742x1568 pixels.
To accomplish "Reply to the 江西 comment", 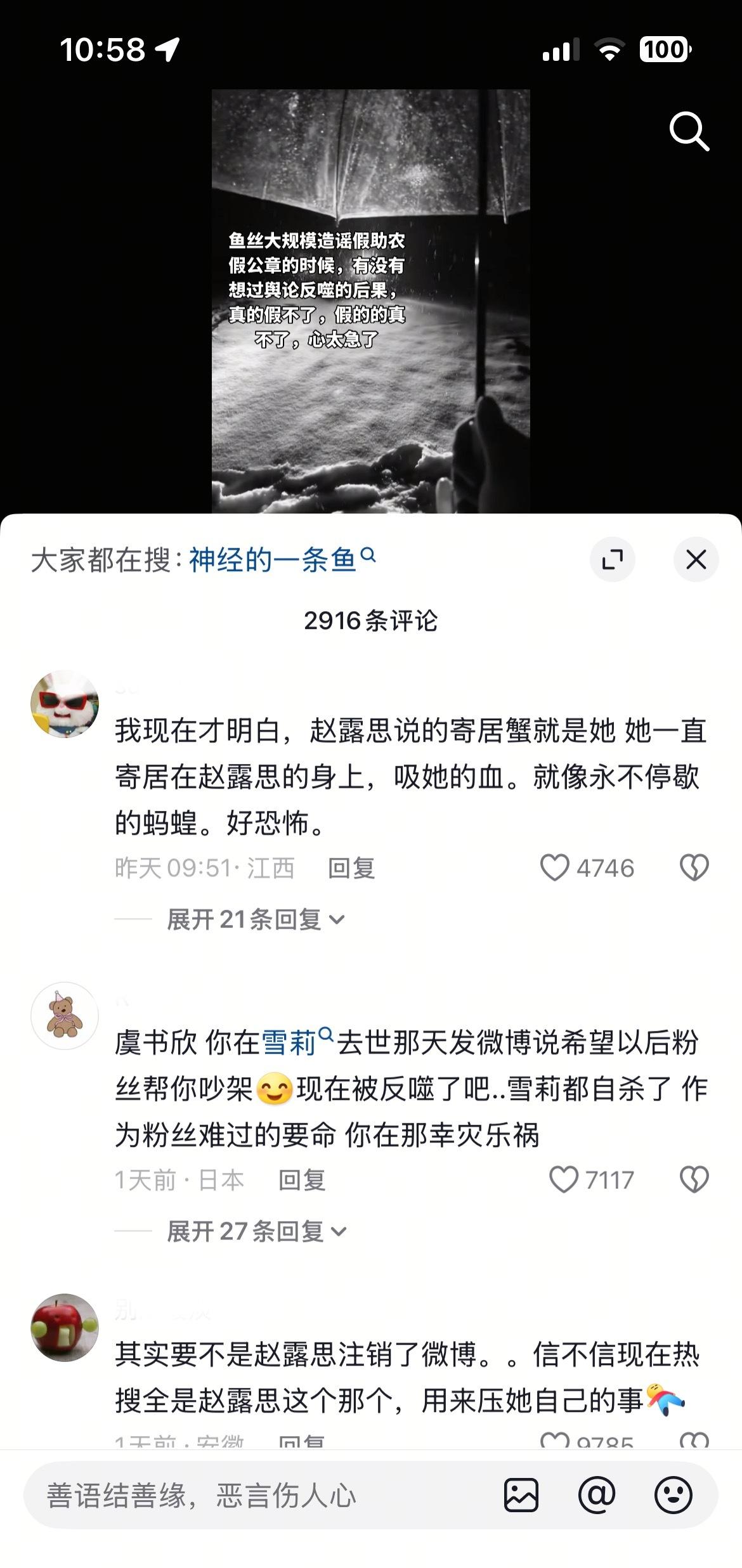I will 351,868.
